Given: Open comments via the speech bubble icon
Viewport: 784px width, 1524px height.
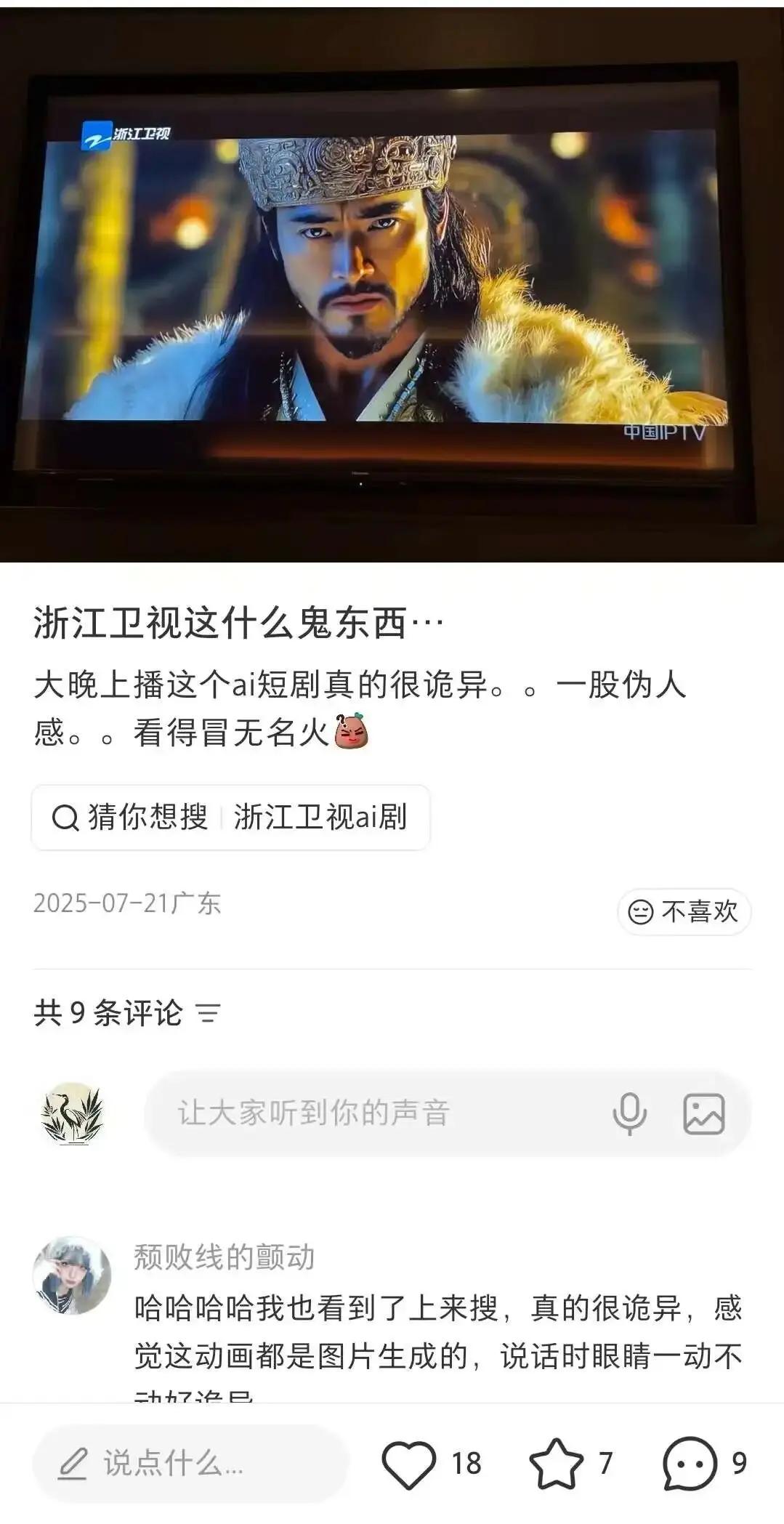Looking at the screenshot, I should (690, 1463).
